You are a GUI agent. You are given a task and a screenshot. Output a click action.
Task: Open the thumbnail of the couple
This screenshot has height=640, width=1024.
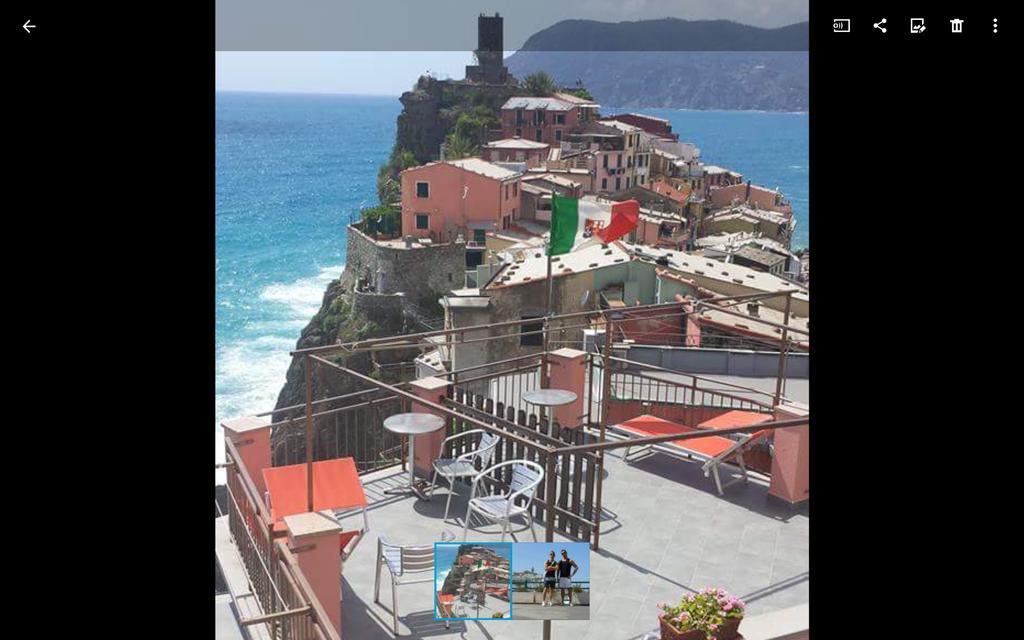click(x=551, y=581)
